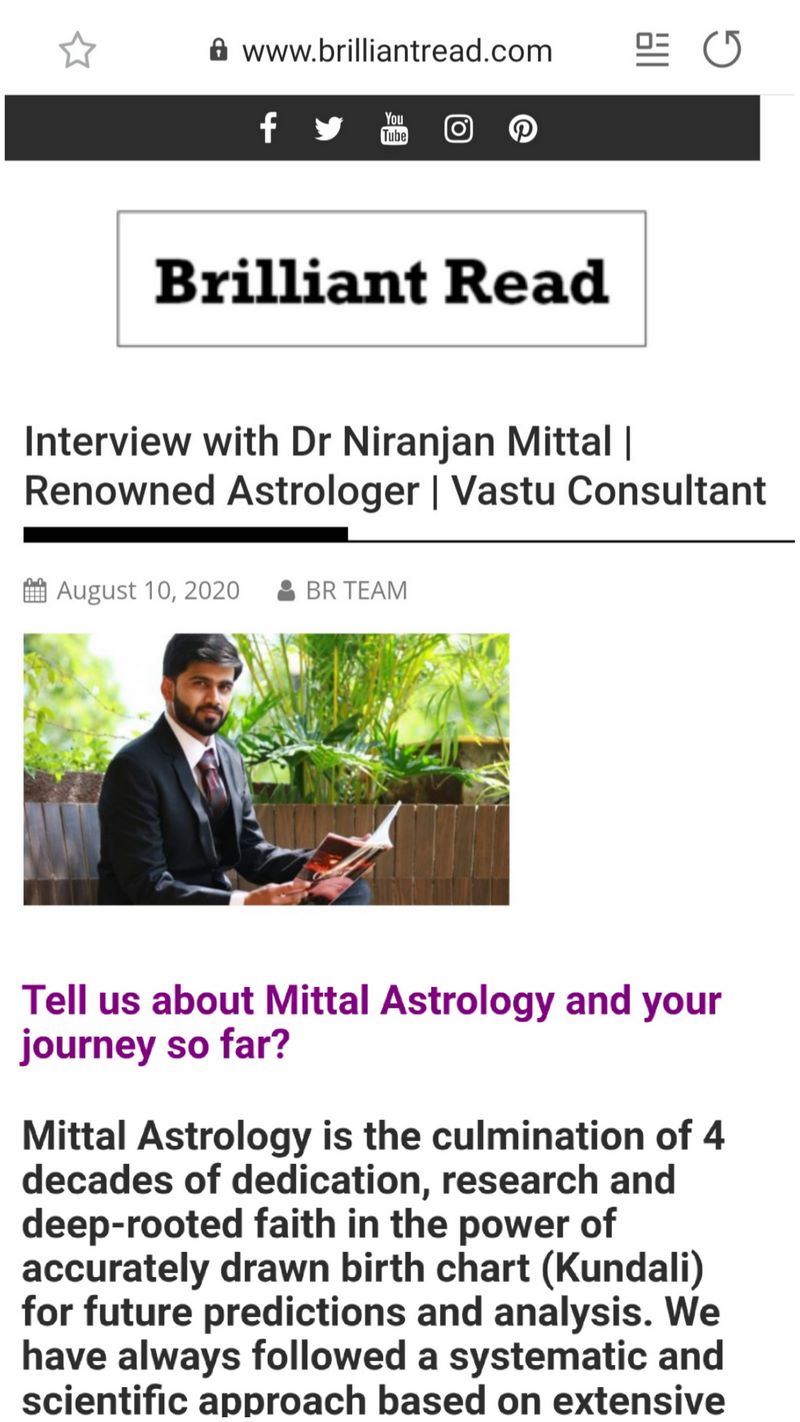Open posts dated August 10, 2020
800x1422 pixels.
coord(148,591)
